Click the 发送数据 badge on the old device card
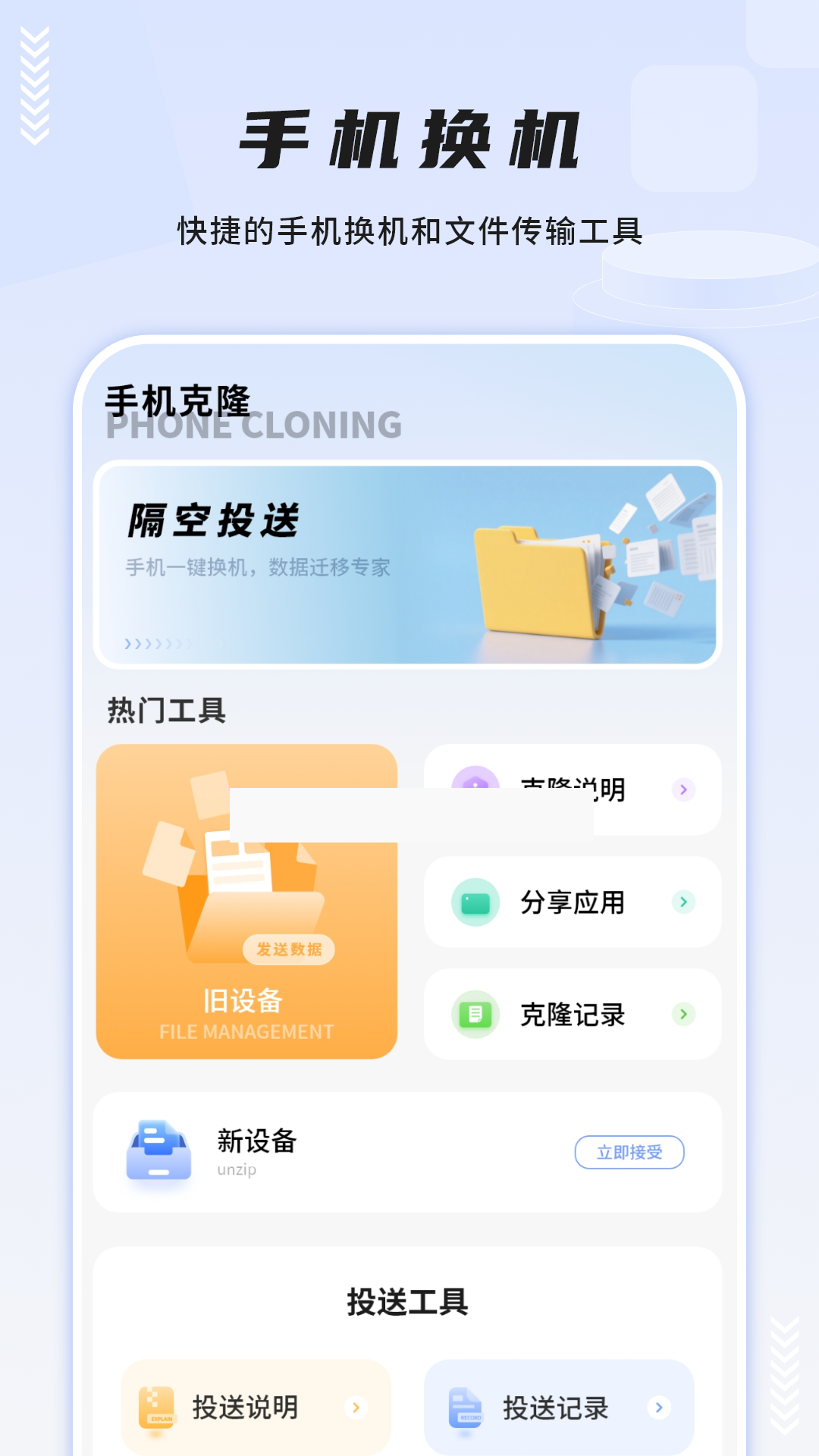 click(x=289, y=949)
